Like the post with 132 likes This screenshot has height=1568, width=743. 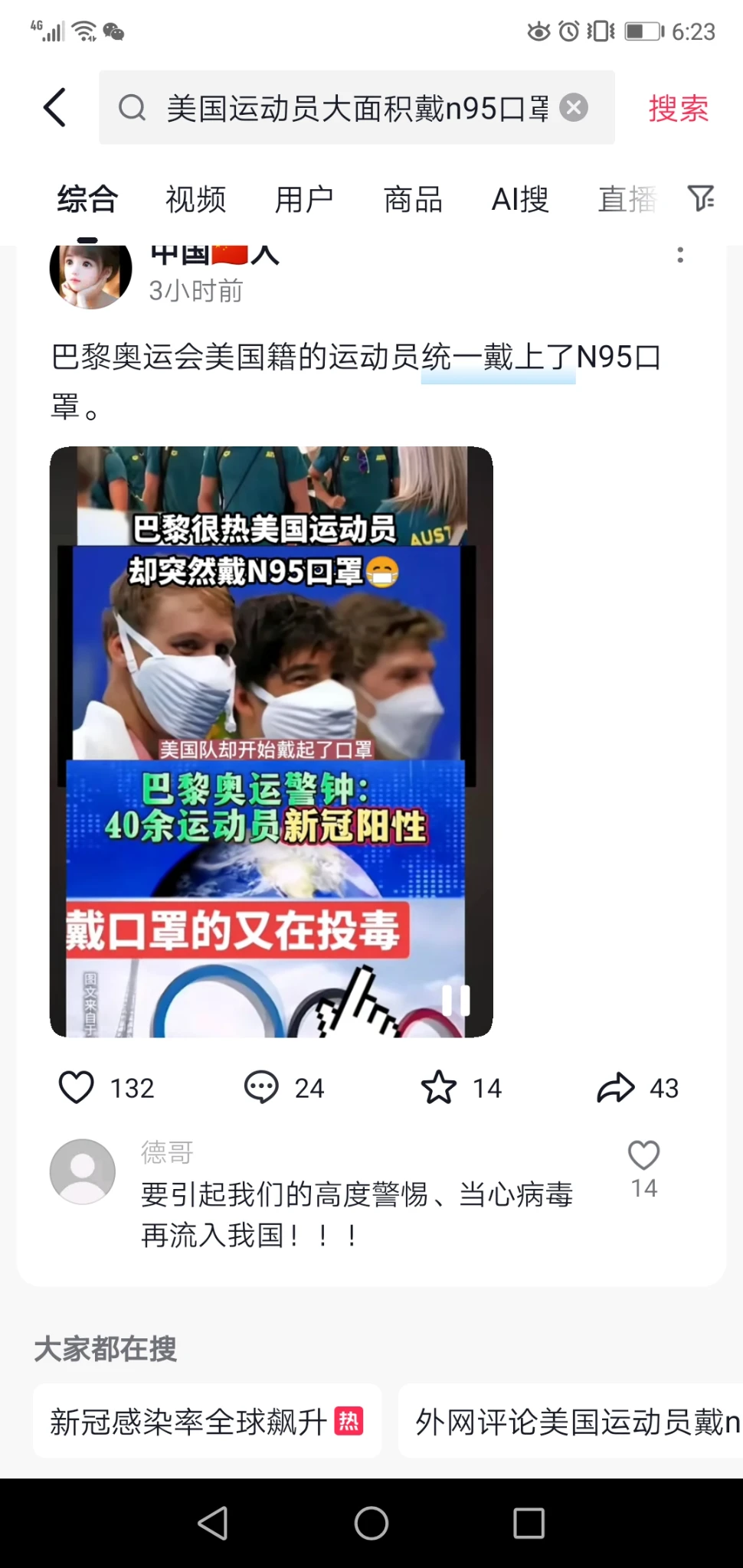[77, 1087]
